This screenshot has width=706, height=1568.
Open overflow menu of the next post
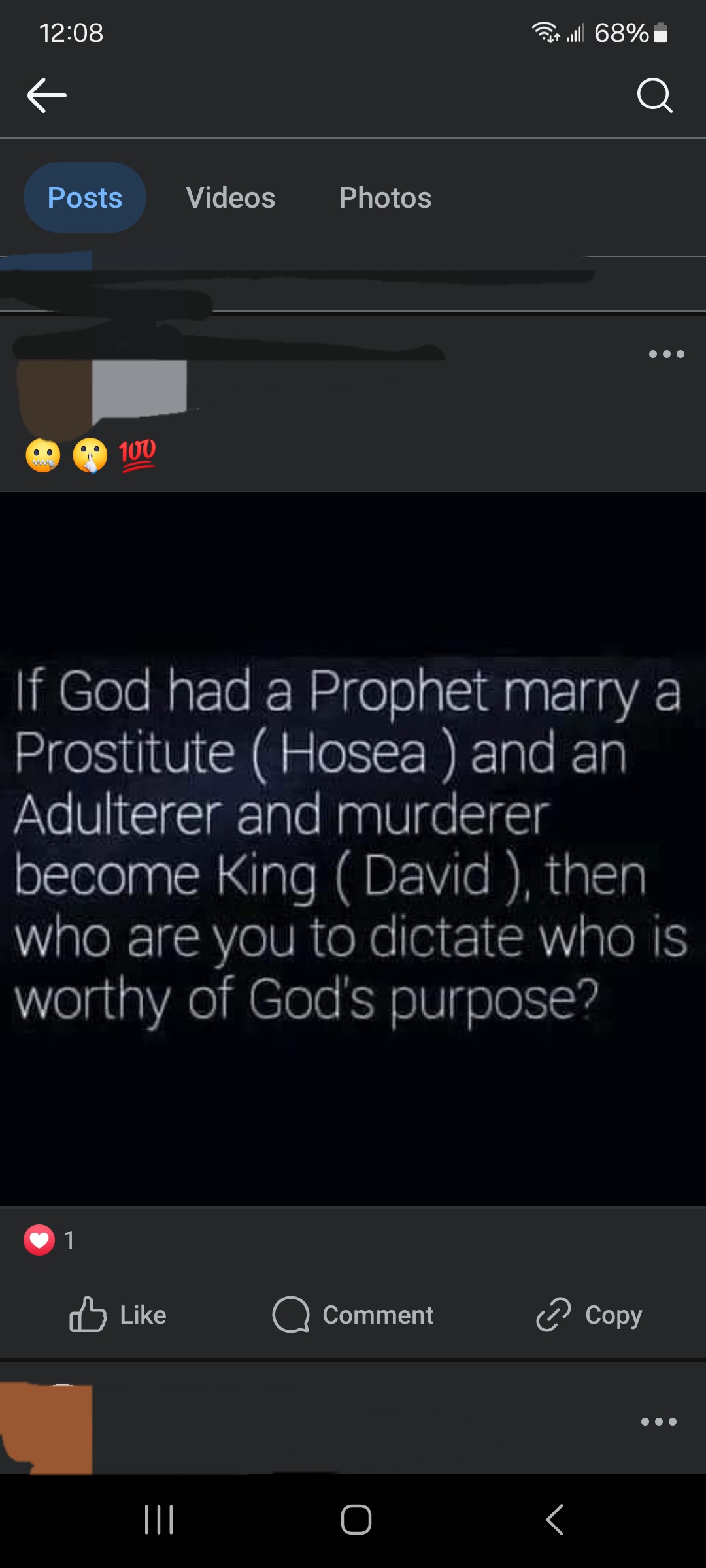point(658,1422)
